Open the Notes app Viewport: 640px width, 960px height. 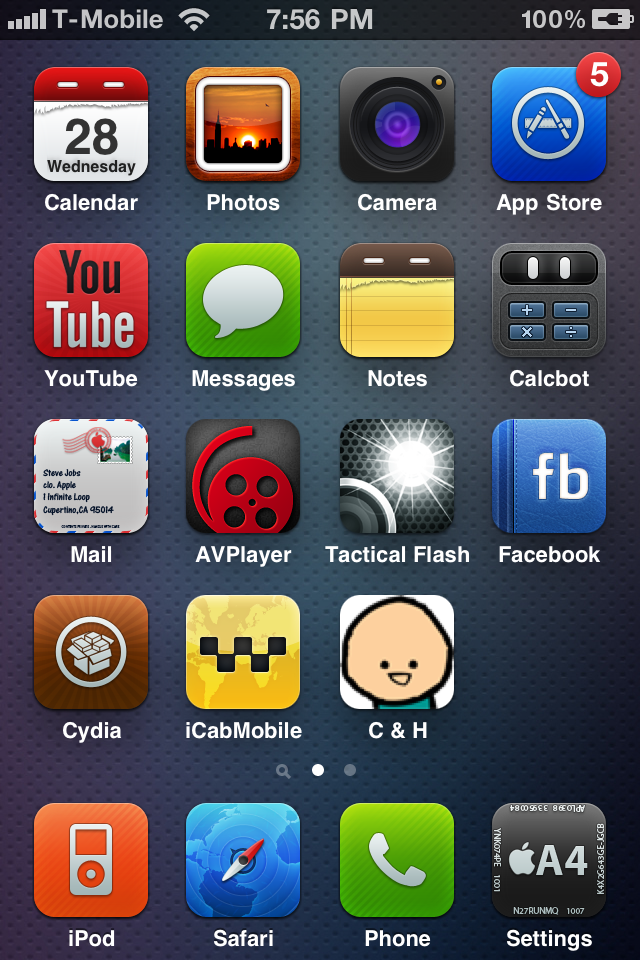397,300
